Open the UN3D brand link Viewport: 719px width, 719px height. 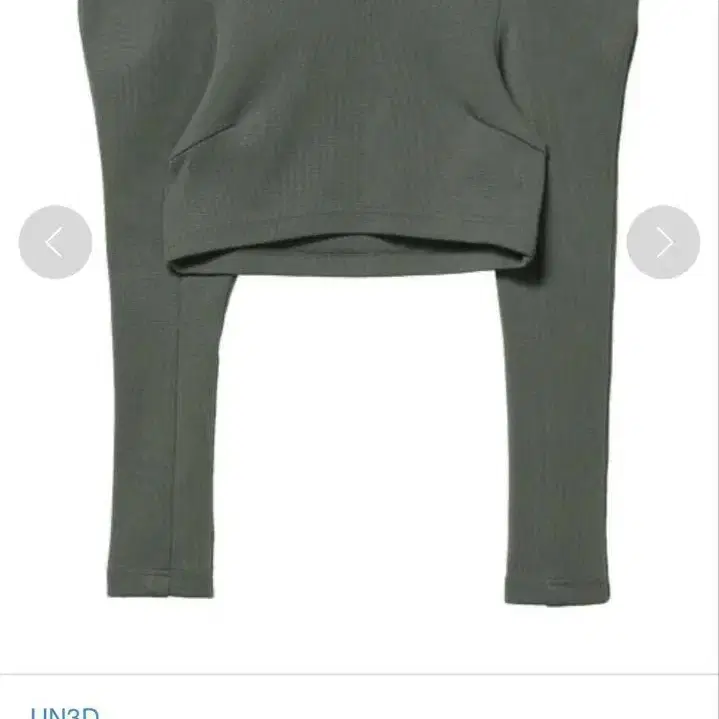pos(65,712)
